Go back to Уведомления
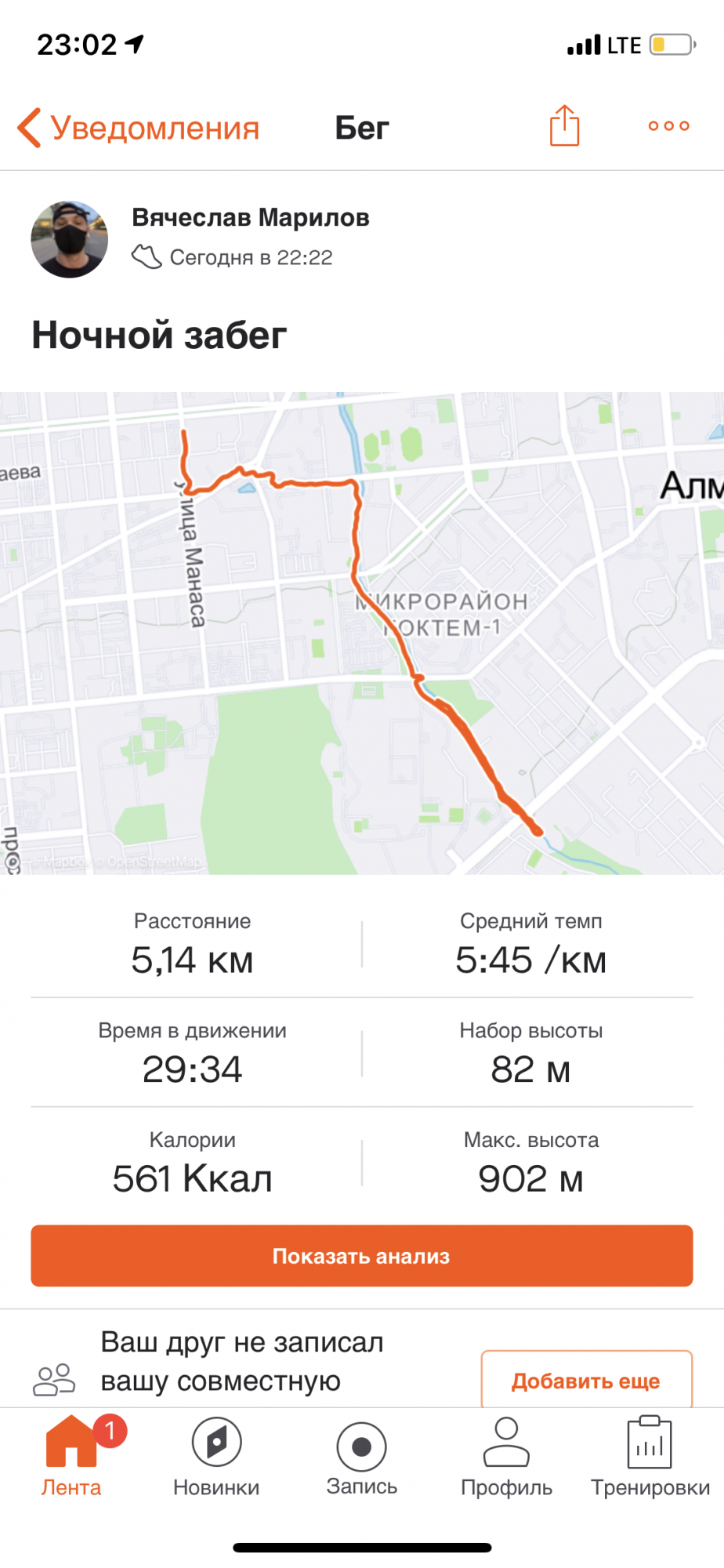 (x=139, y=128)
